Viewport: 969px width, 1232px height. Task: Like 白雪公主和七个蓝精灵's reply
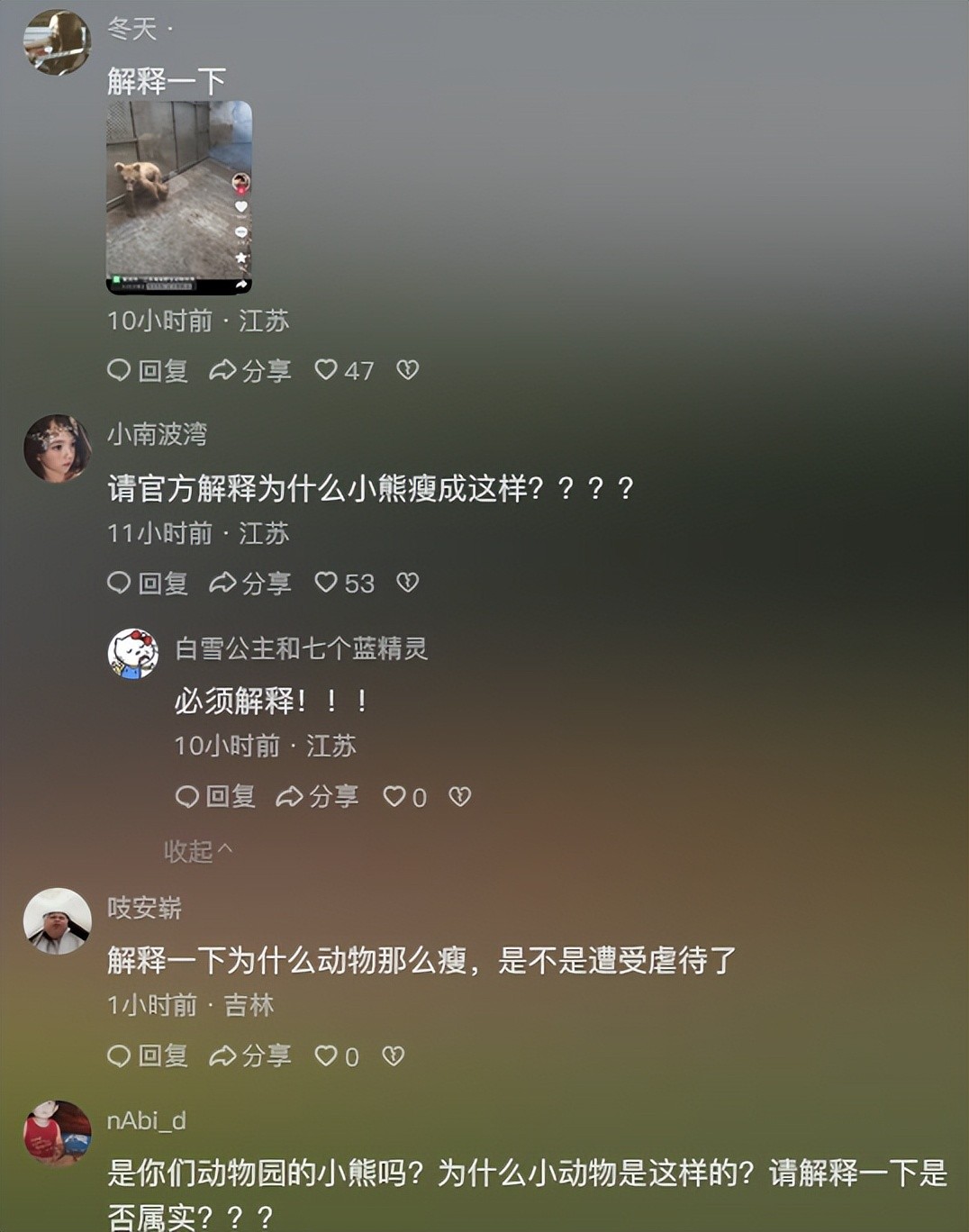tap(403, 796)
